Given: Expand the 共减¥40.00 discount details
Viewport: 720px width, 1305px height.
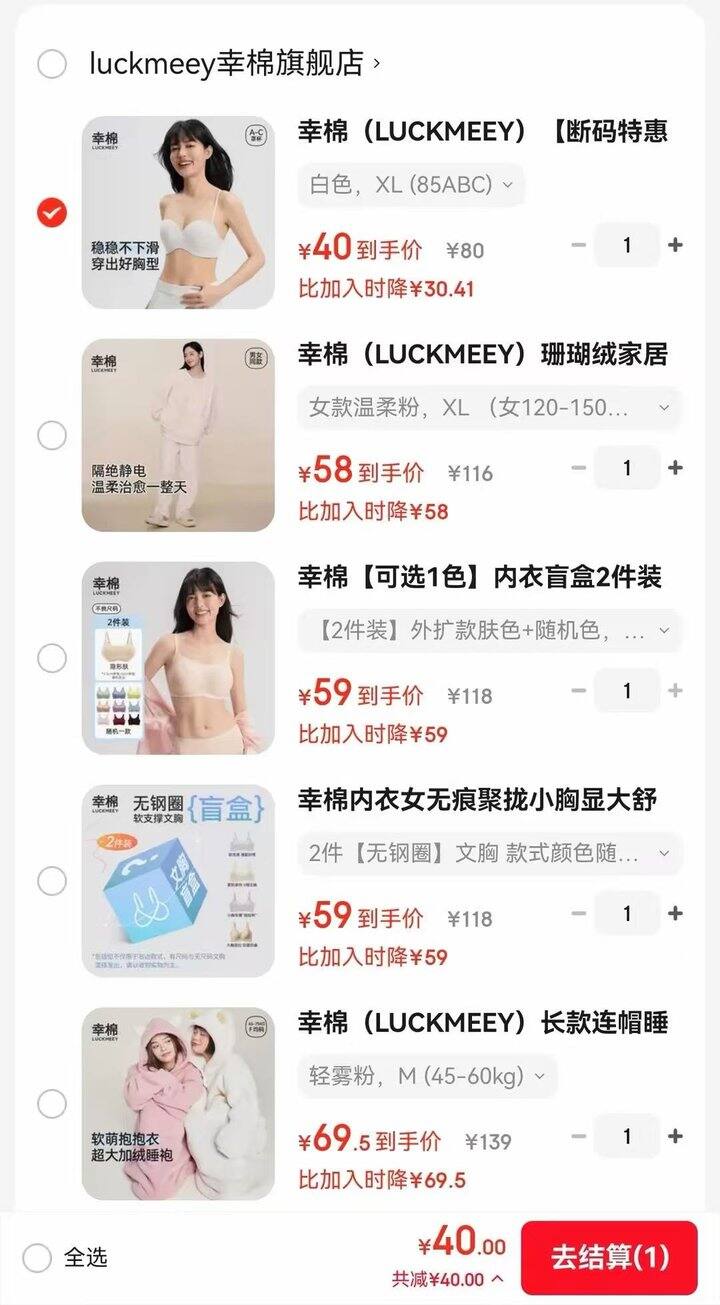Looking at the screenshot, I should [448, 1279].
